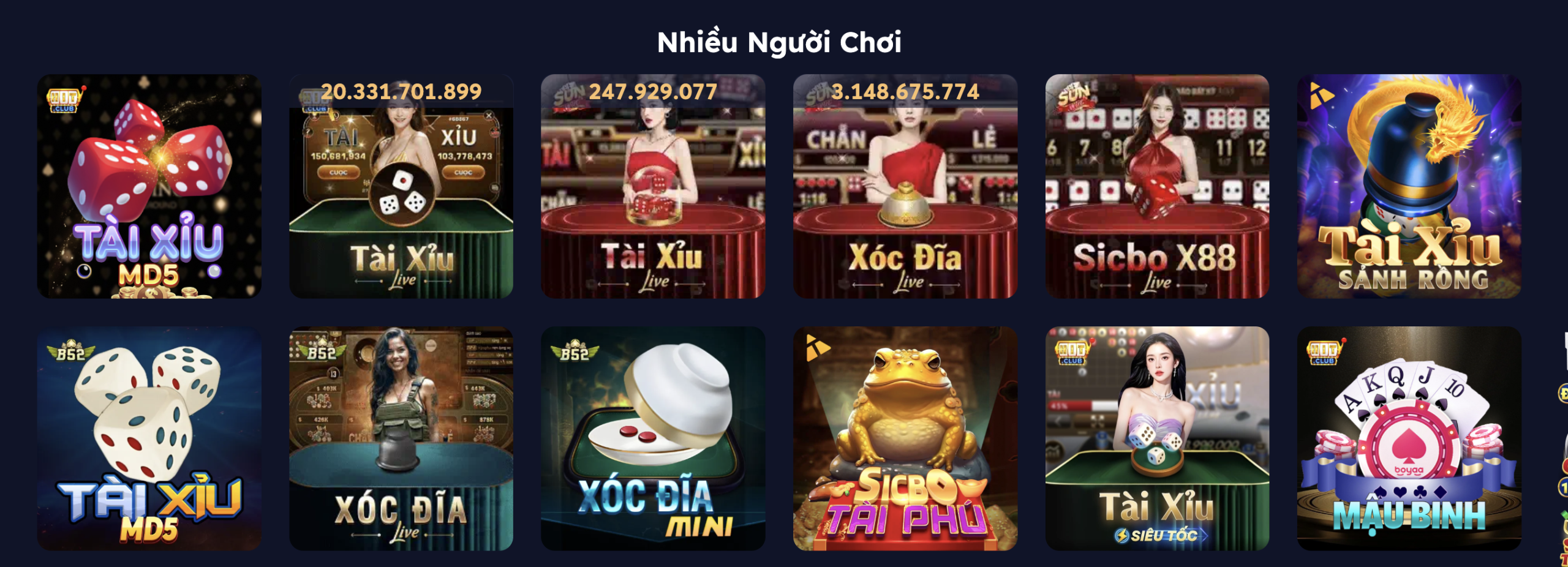Open the Xóc Đĩa Mini game
Image resolution: width=1568 pixels, height=567 pixels.
click(652, 438)
